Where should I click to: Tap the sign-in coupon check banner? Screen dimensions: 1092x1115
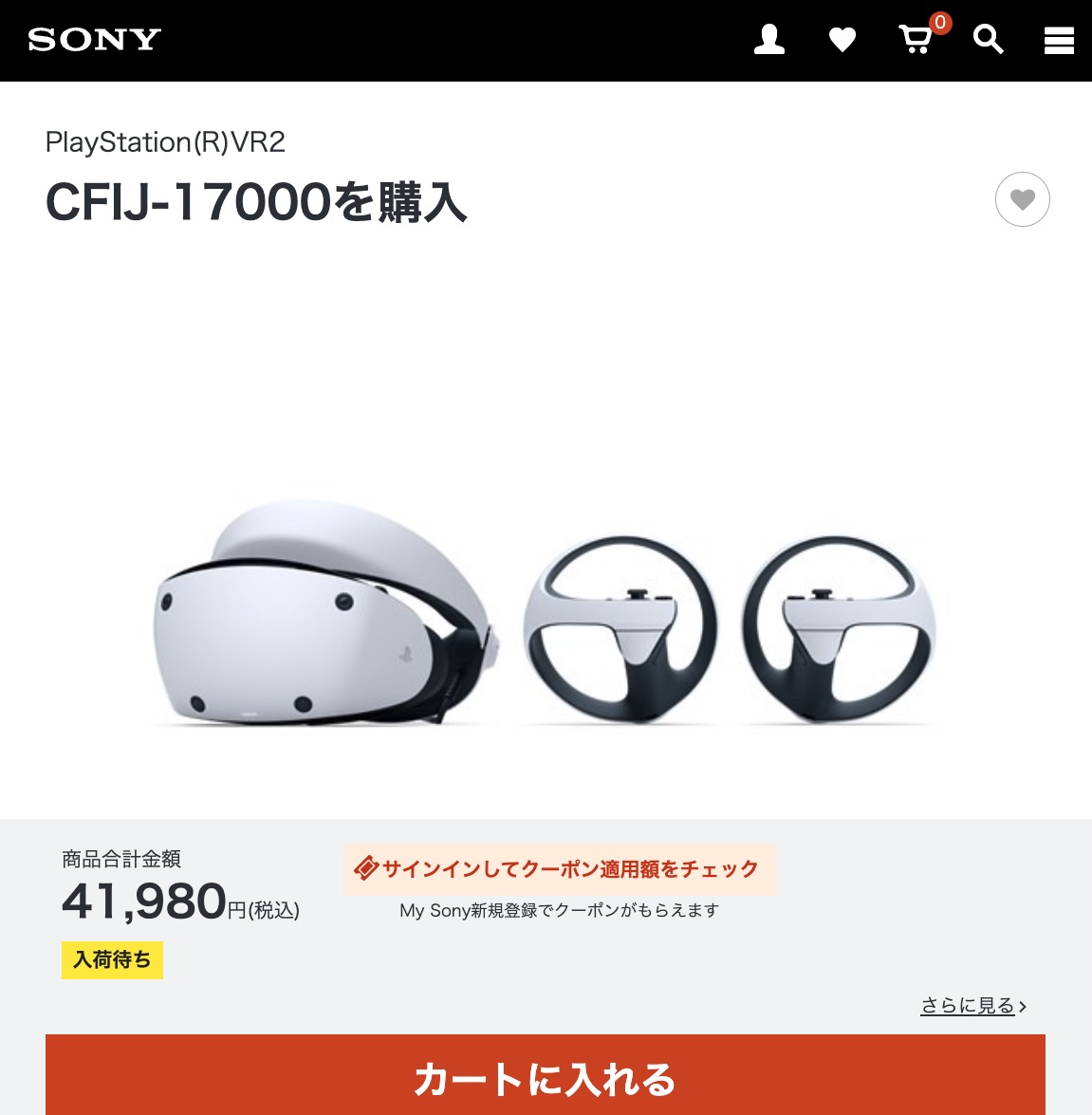tap(559, 869)
